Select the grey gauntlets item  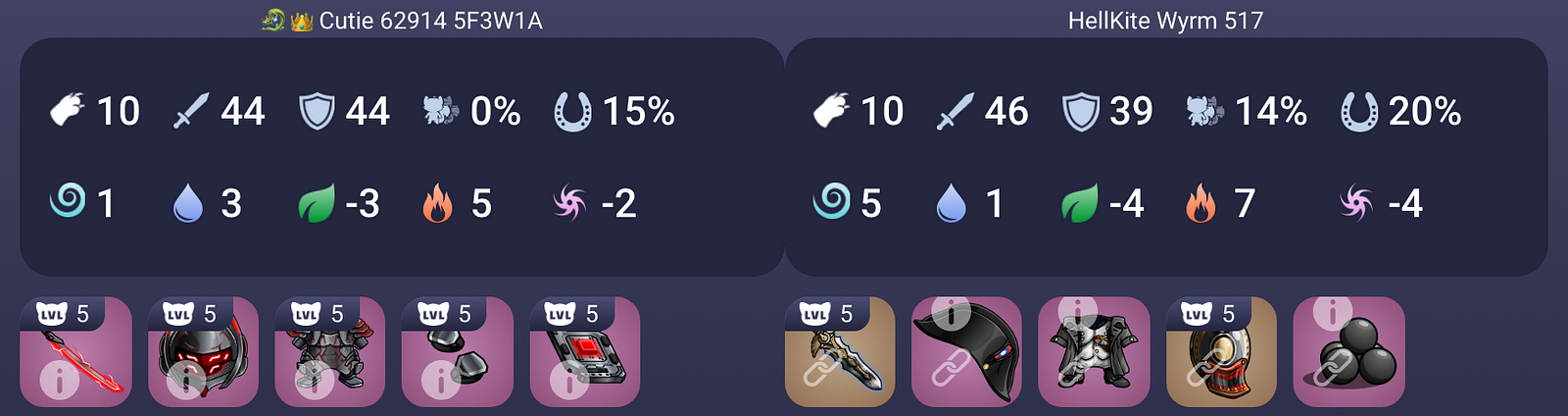(x=458, y=352)
